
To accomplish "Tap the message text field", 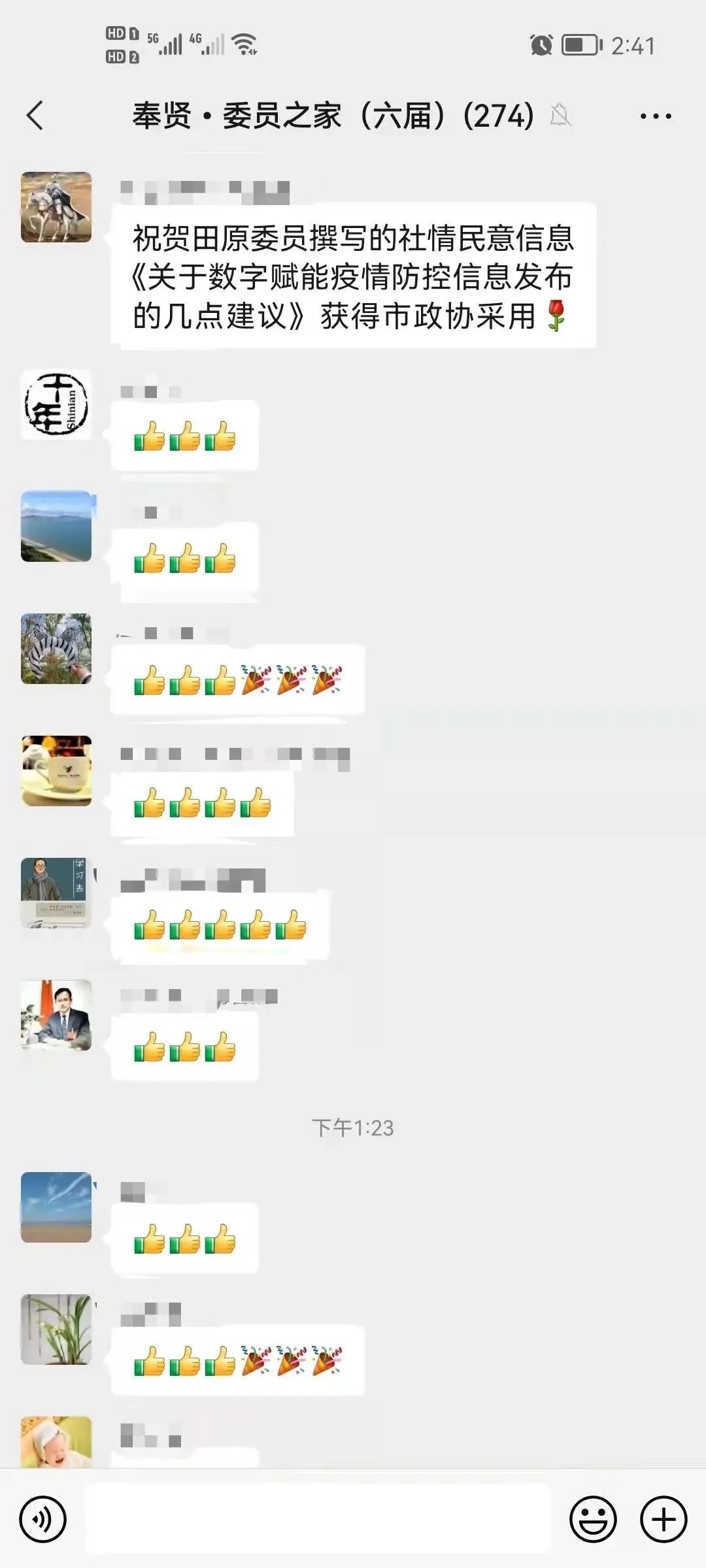I will point(318,1519).
